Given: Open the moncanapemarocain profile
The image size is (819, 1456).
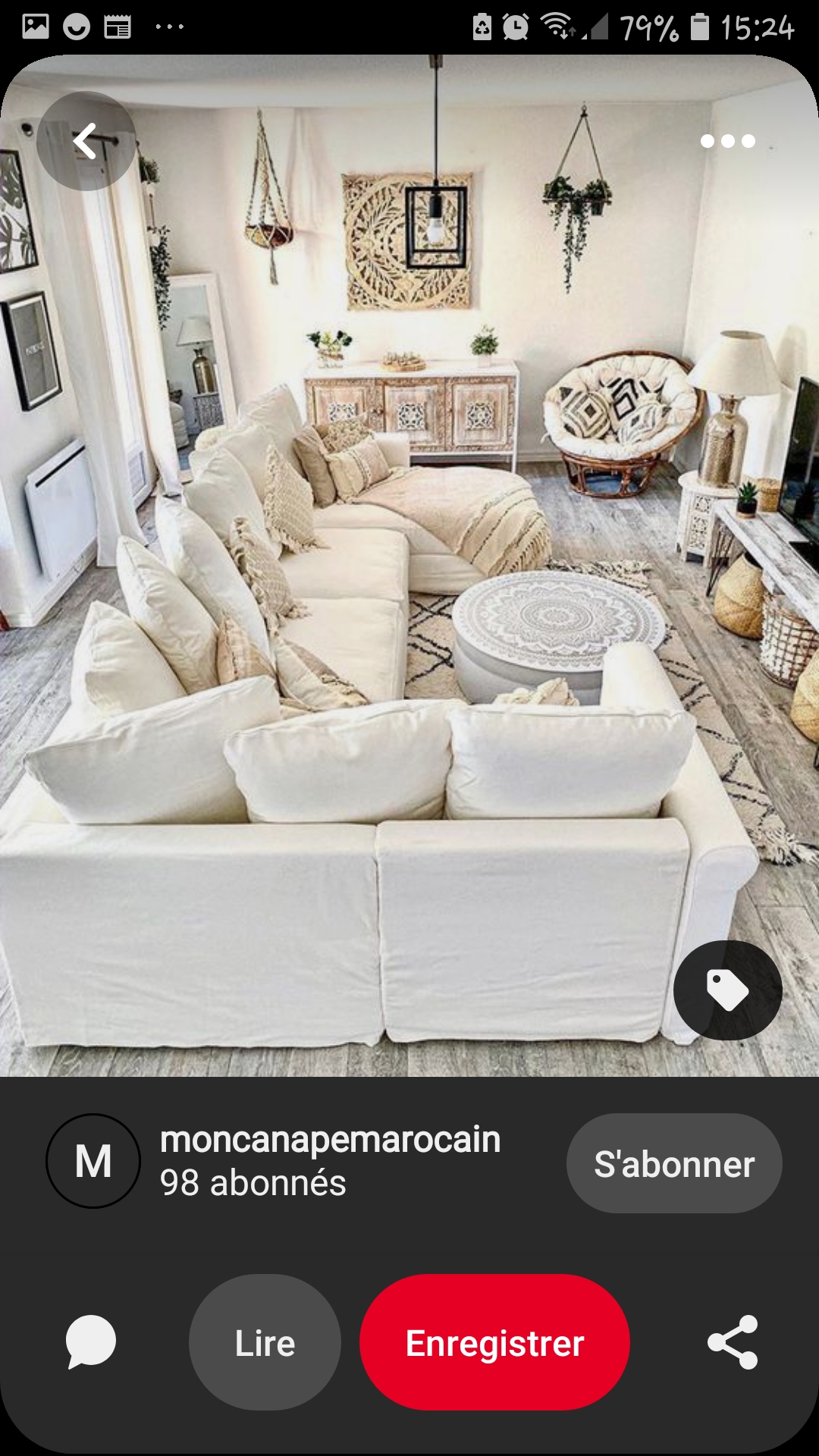Looking at the screenshot, I should click(330, 1140).
